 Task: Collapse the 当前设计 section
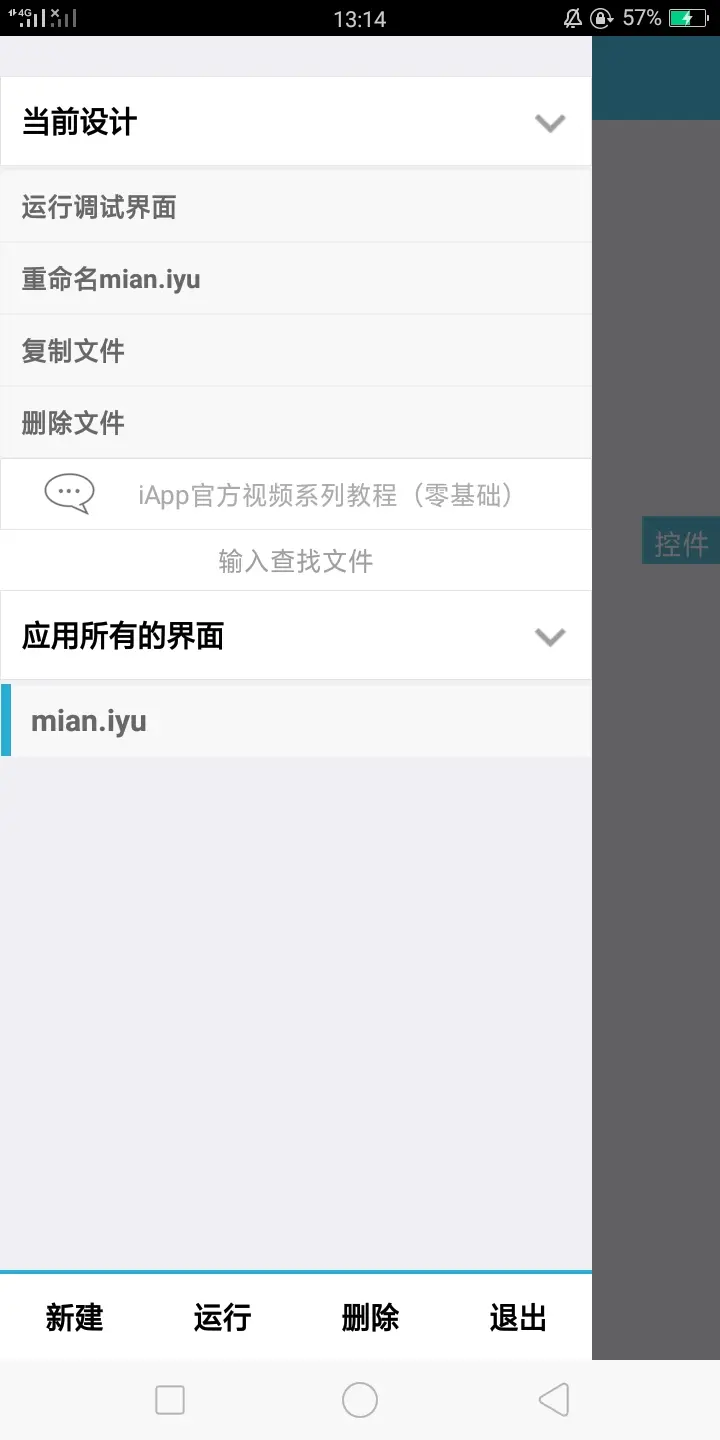[x=549, y=123]
